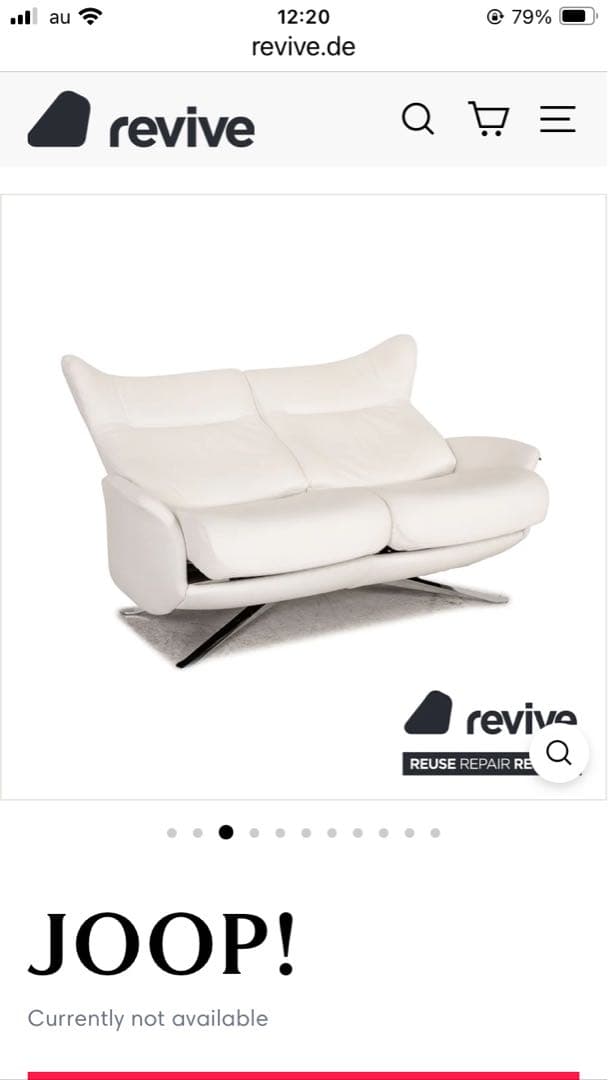Zoom the sofa image with the magnifier button
This screenshot has height=1080, width=608.
[558, 752]
